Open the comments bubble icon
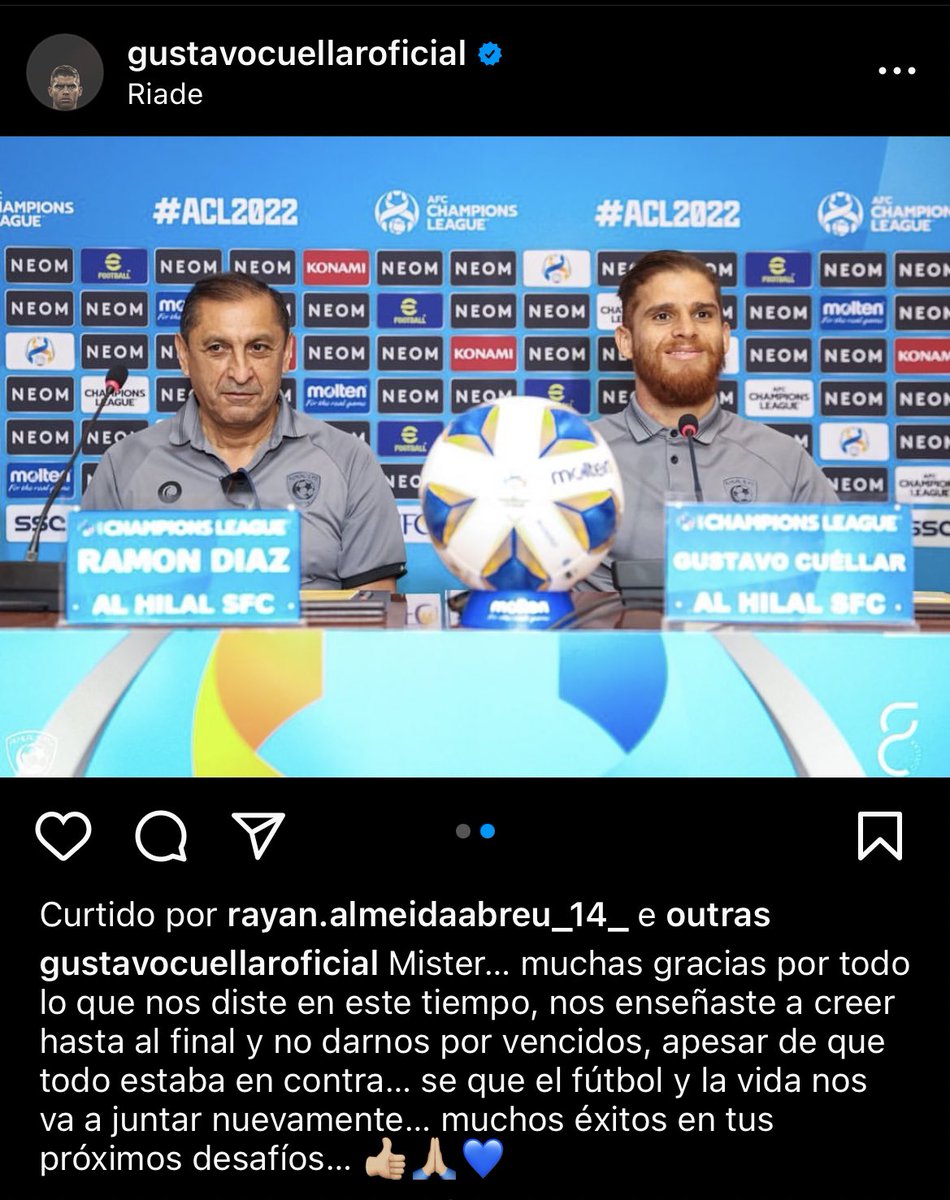 tap(160, 835)
